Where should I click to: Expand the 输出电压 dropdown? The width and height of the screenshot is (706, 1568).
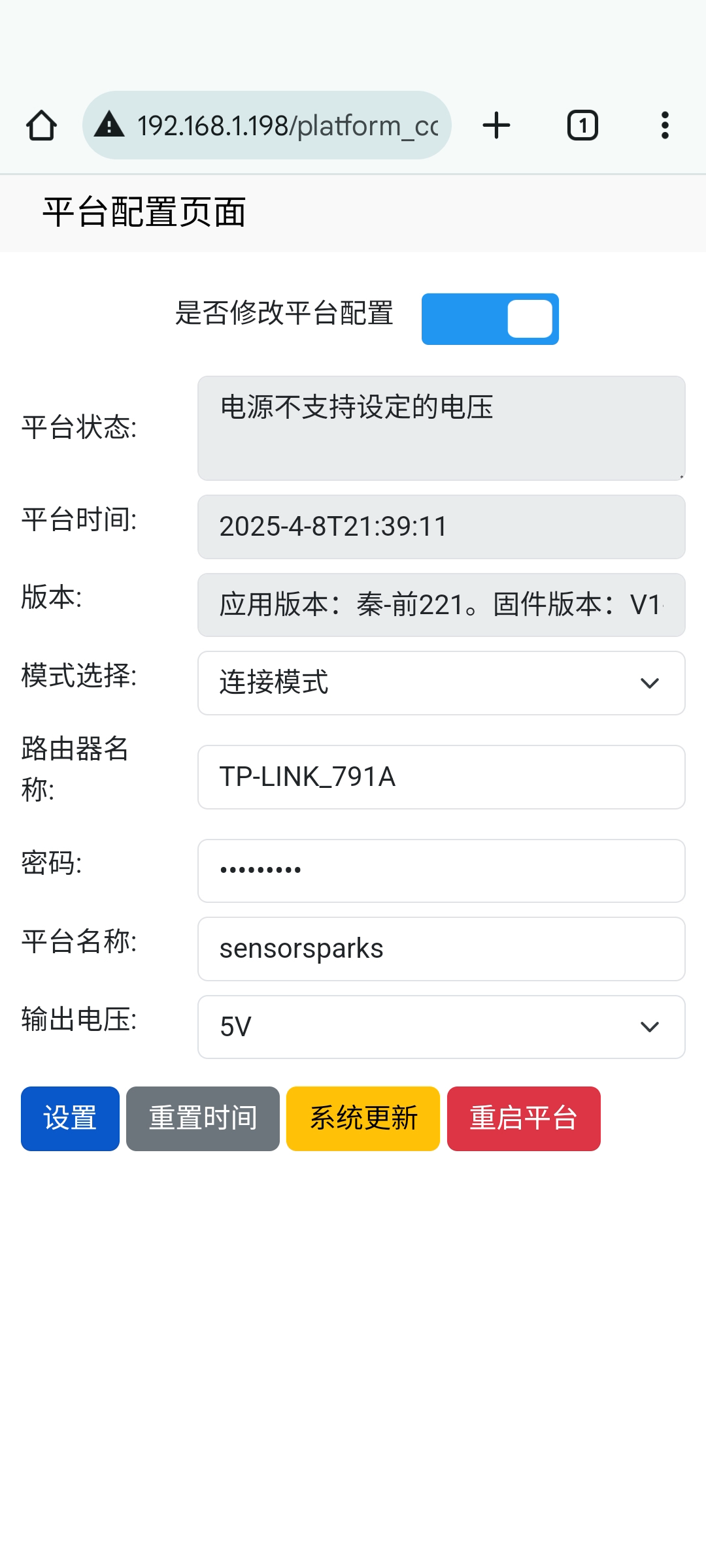tap(441, 1027)
